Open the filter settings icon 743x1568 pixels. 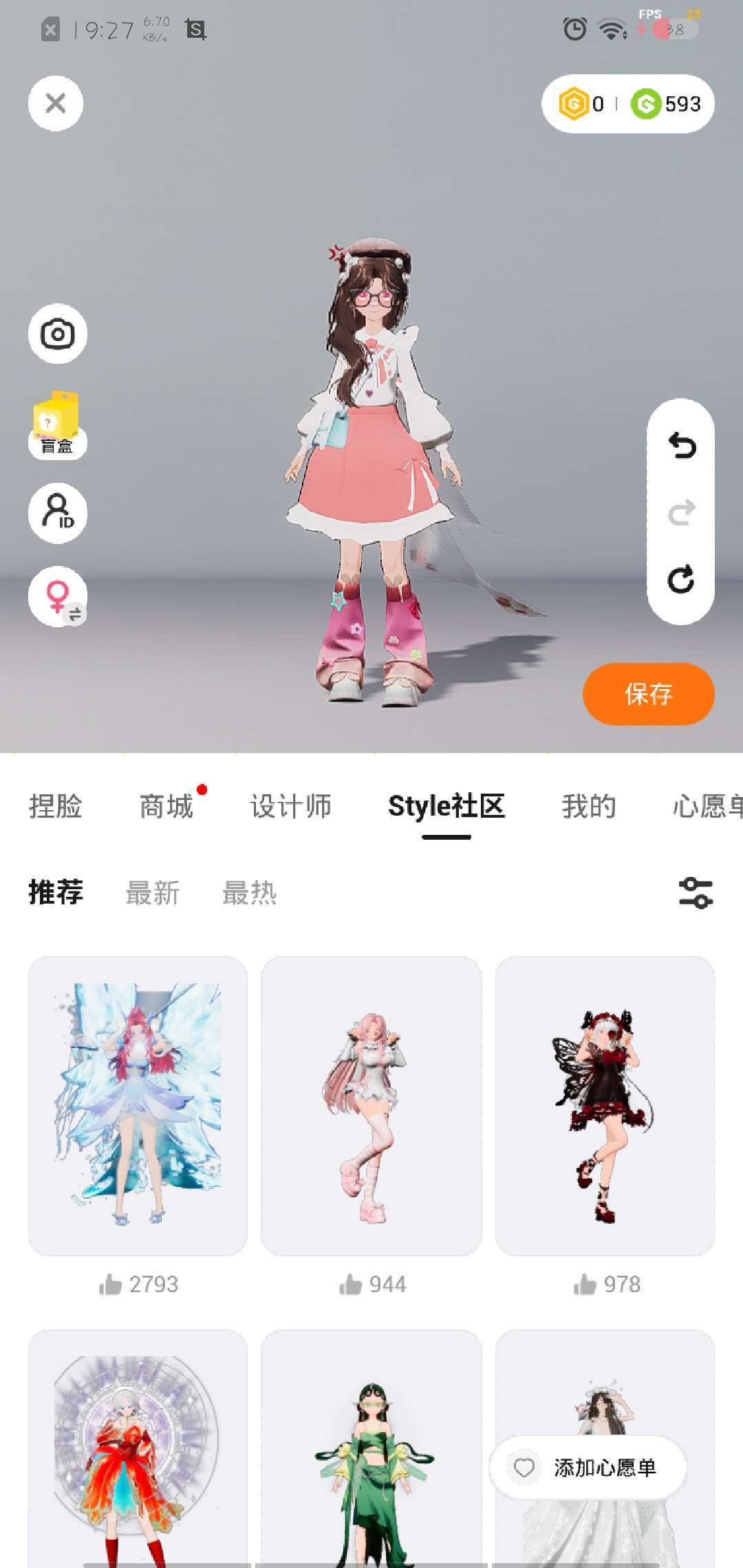[696, 893]
